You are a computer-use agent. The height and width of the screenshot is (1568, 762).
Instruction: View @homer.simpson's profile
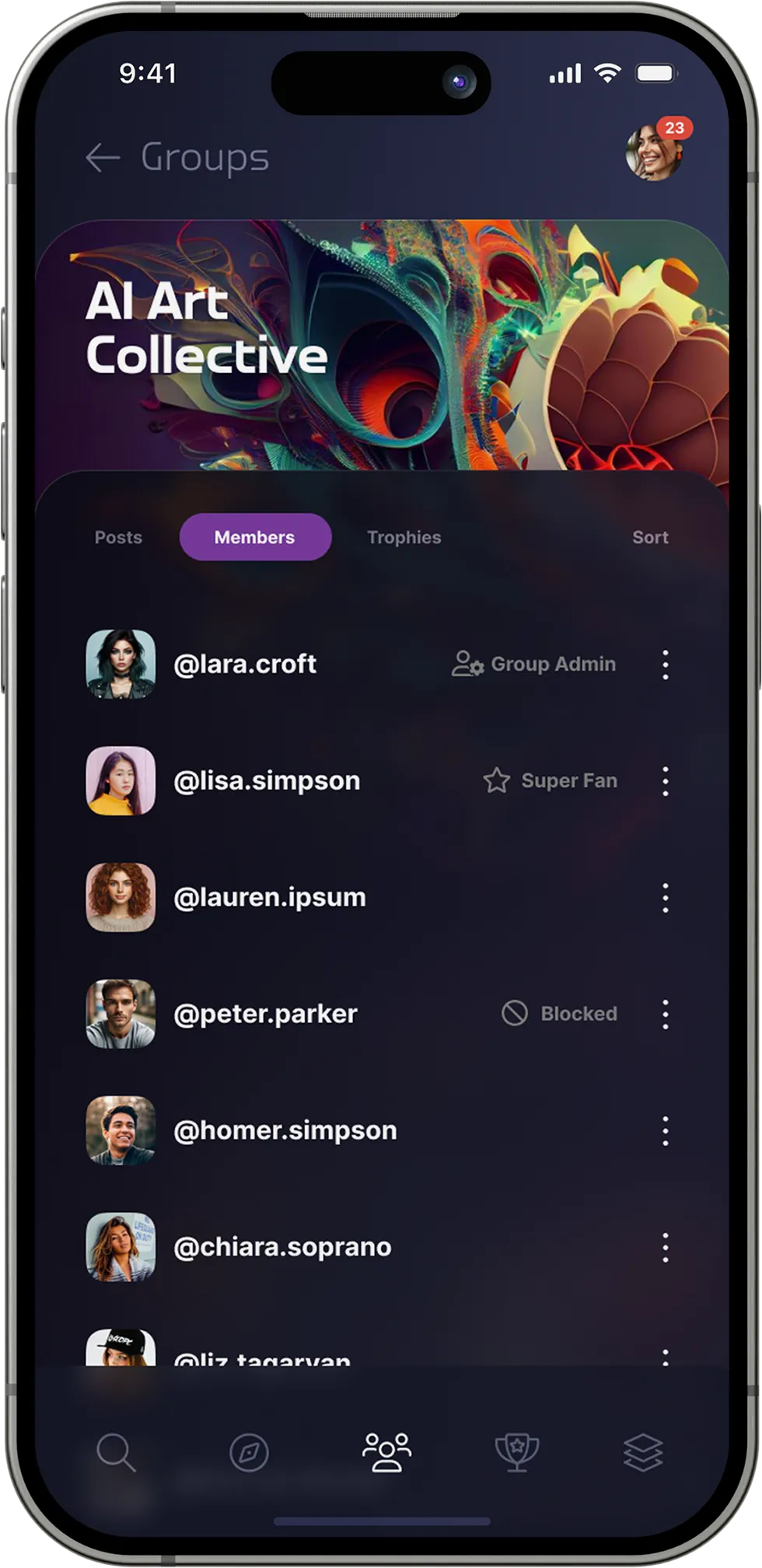285,1130
